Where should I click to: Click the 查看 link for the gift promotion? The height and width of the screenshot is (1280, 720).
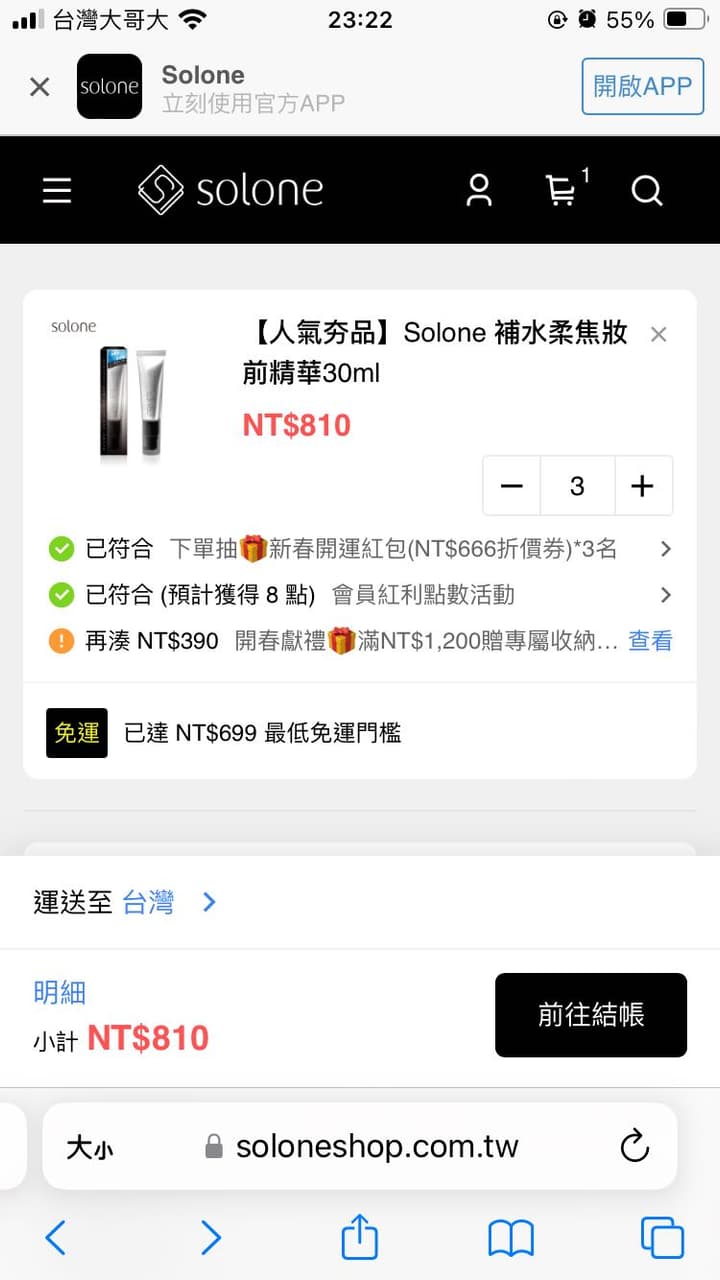pos(650,641)
